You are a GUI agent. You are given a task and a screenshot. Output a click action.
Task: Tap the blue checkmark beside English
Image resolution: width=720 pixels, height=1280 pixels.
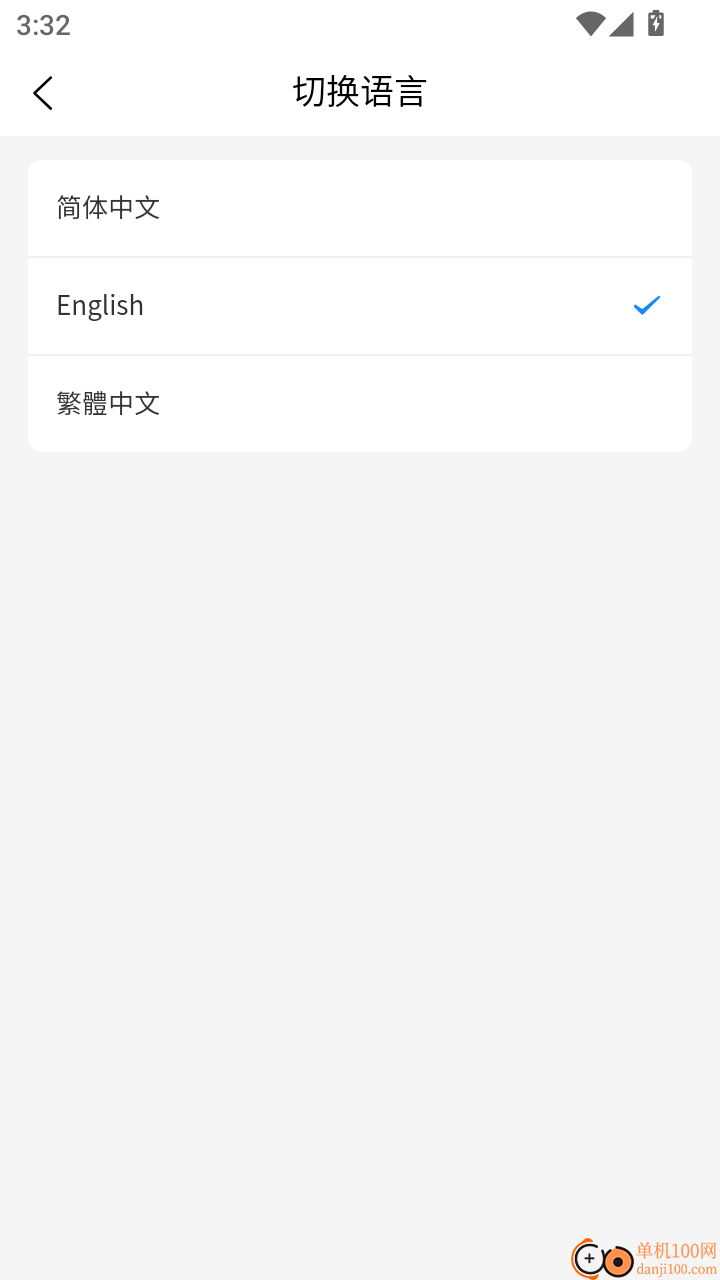646,306
